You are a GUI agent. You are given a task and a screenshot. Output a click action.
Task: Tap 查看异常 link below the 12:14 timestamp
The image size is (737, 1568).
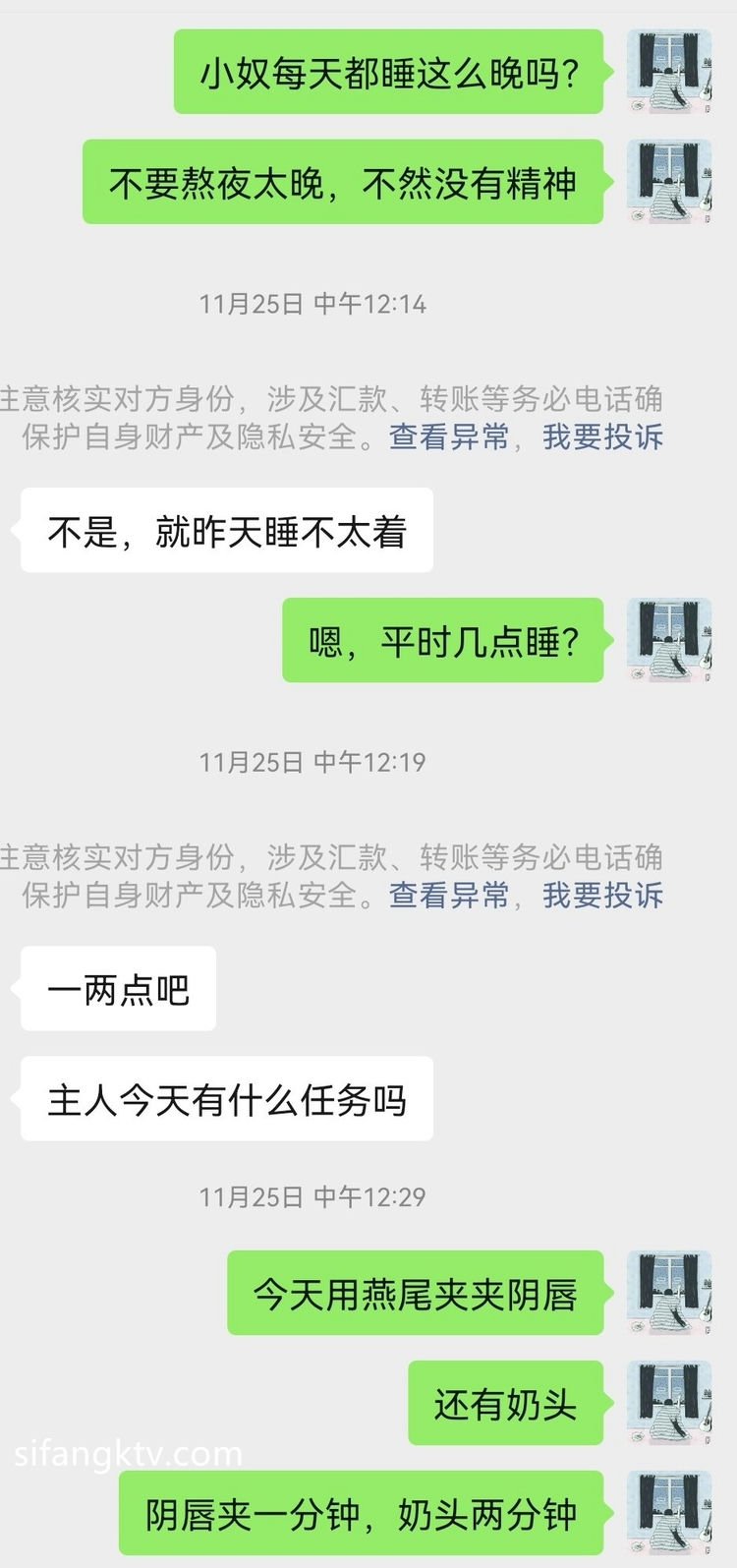click(x=448, y=436)
